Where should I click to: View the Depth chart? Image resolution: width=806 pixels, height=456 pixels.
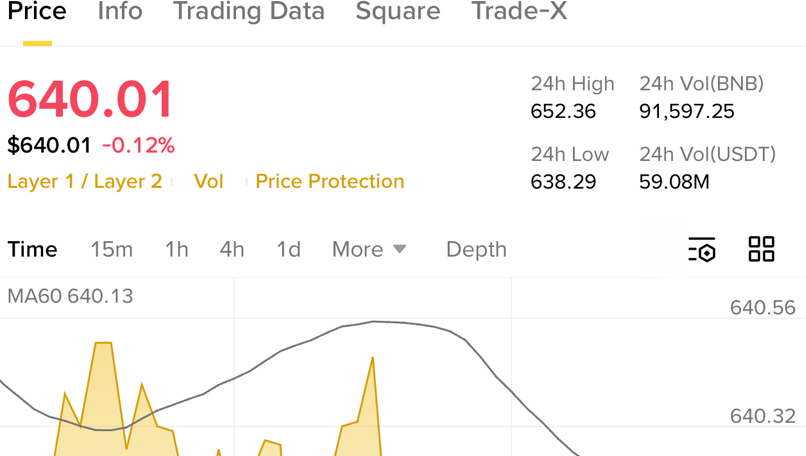pyautogui.click(x=477, y=250)
